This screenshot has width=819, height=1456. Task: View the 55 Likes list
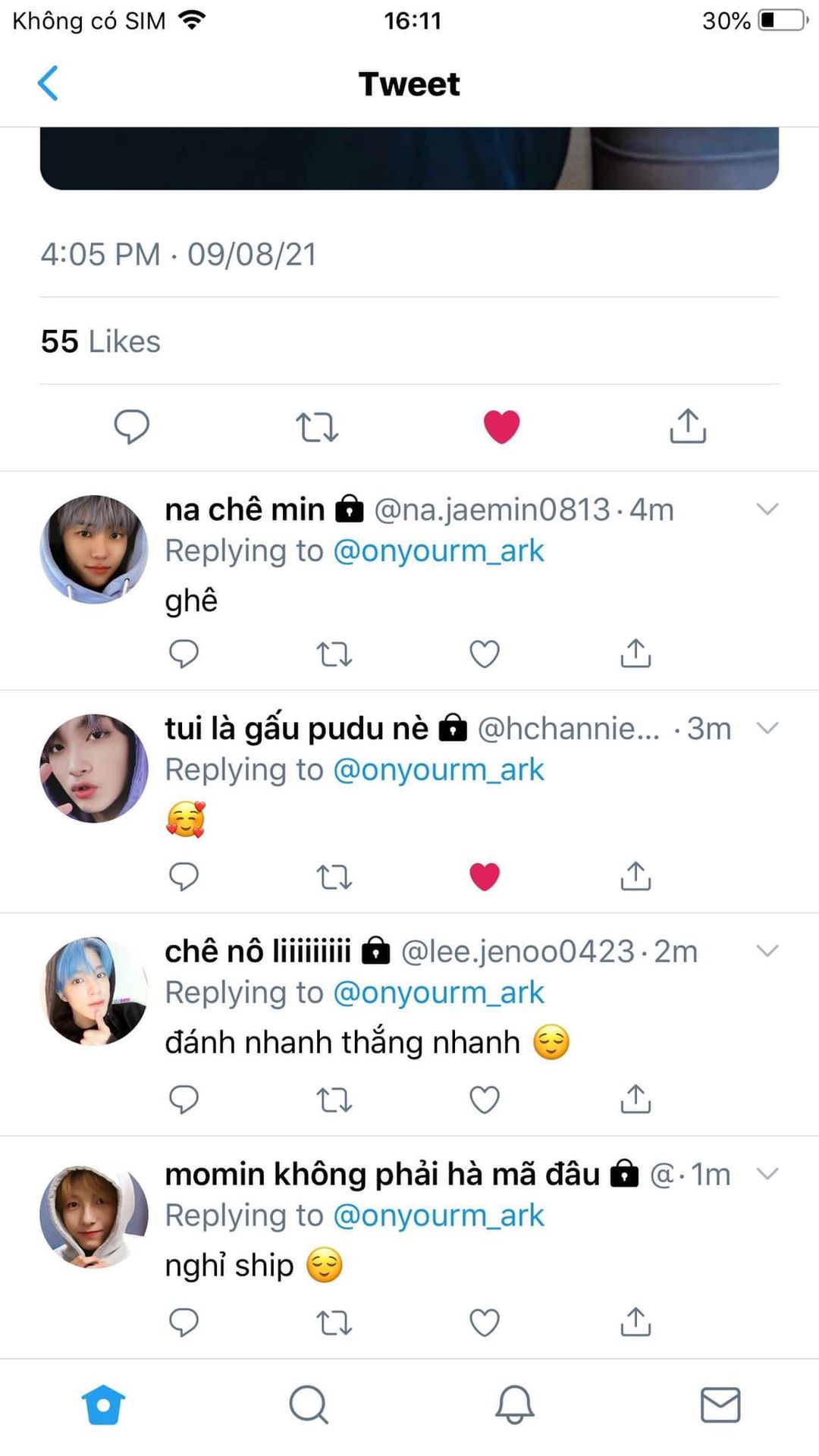(101, 342)
